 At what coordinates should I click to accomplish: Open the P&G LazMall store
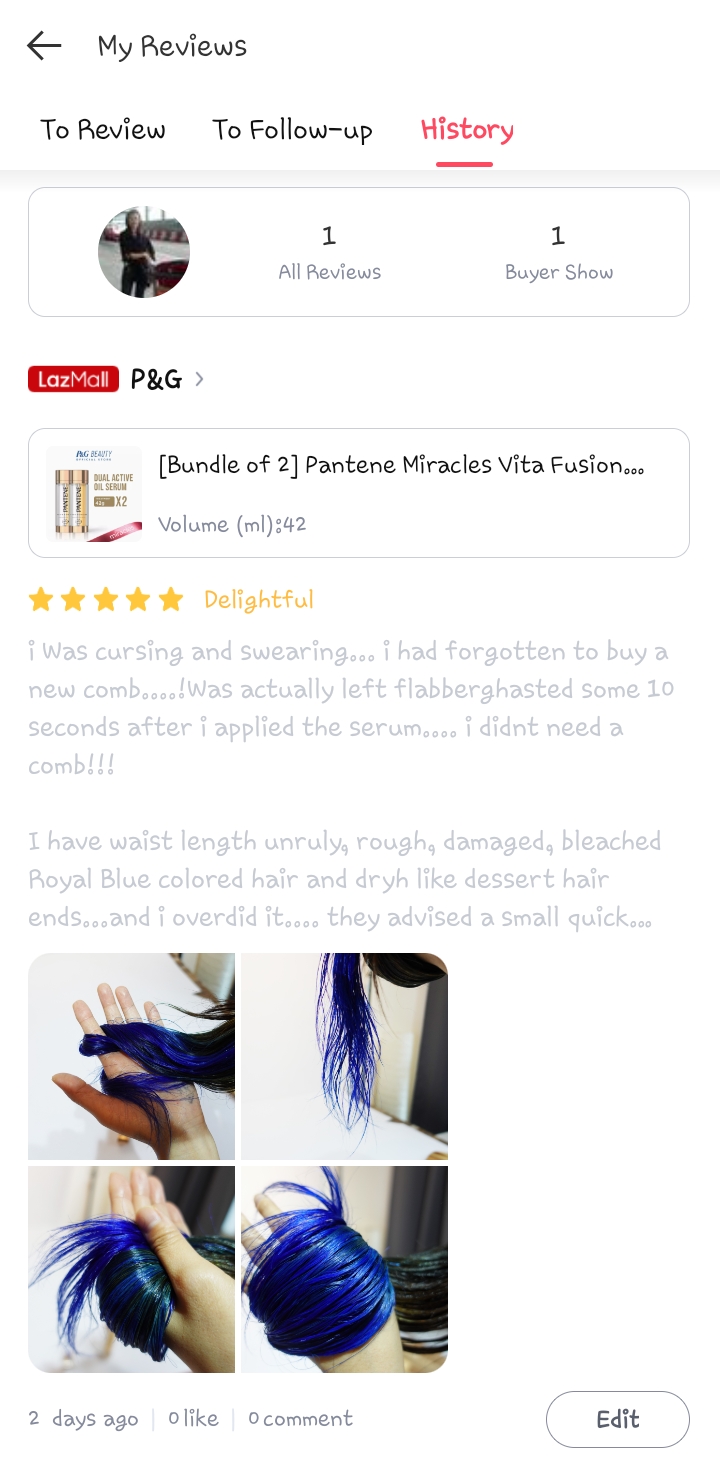[116, 379]
